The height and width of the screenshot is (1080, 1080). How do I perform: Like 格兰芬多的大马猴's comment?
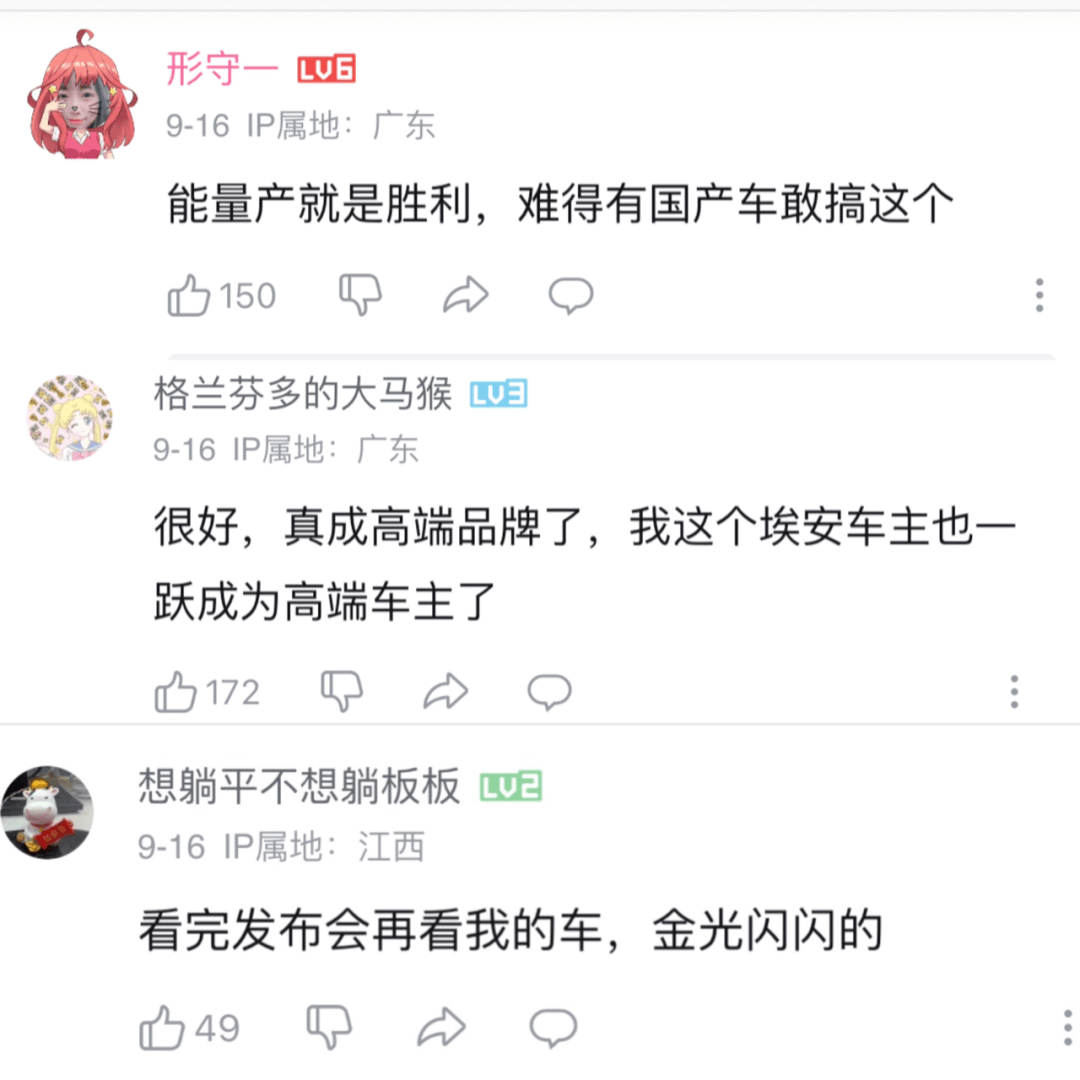(176, 692)
